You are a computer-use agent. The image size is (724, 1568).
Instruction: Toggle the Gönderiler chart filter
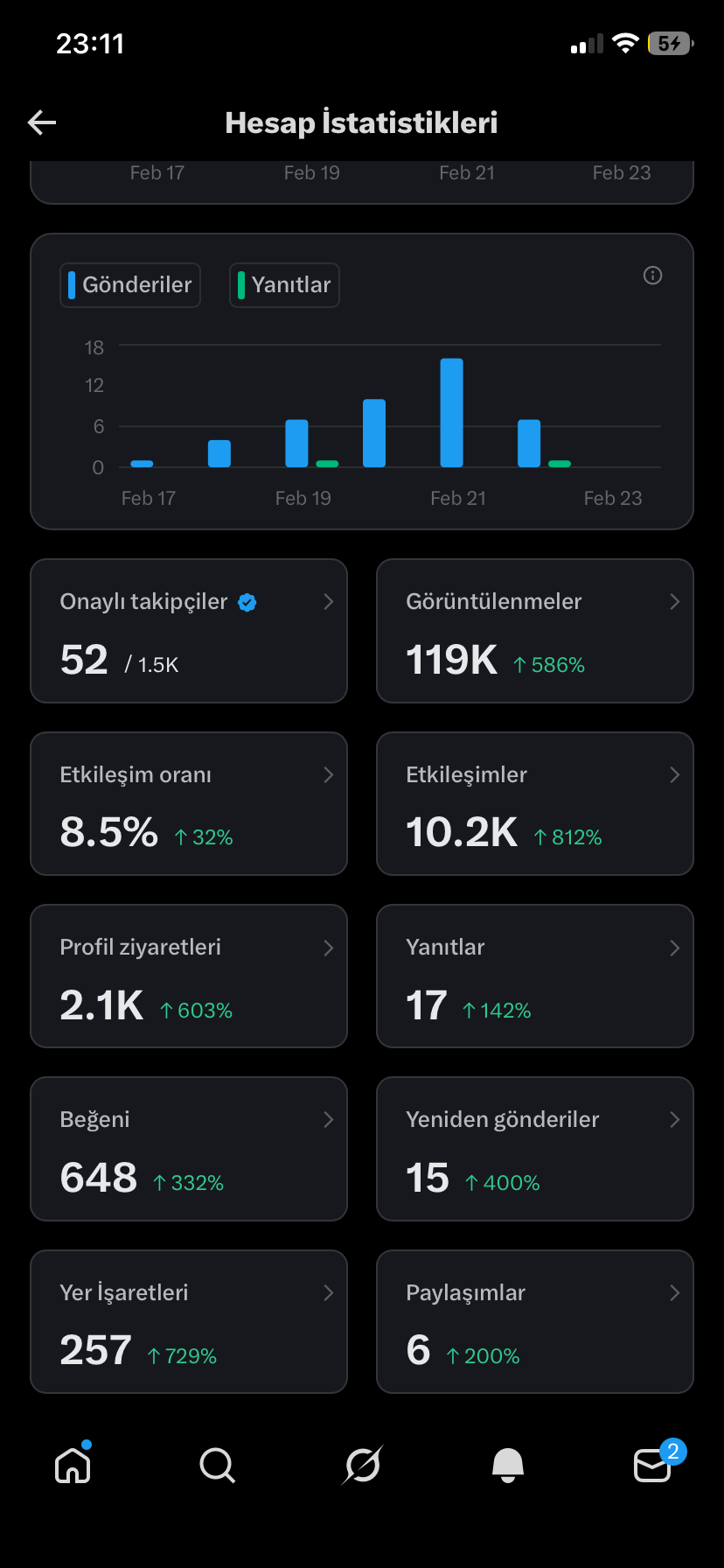[x=130, y=285]
